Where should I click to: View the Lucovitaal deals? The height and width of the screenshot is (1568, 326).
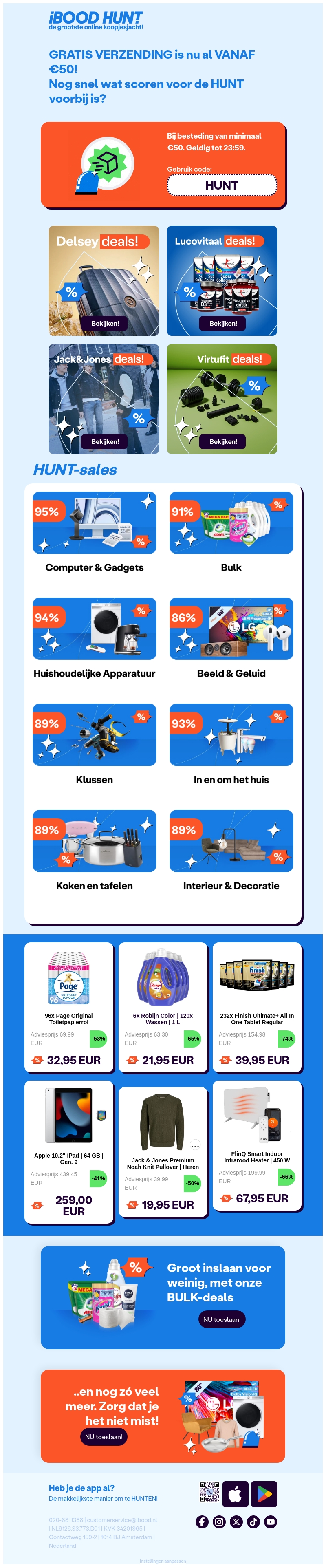tap(222, 323)
